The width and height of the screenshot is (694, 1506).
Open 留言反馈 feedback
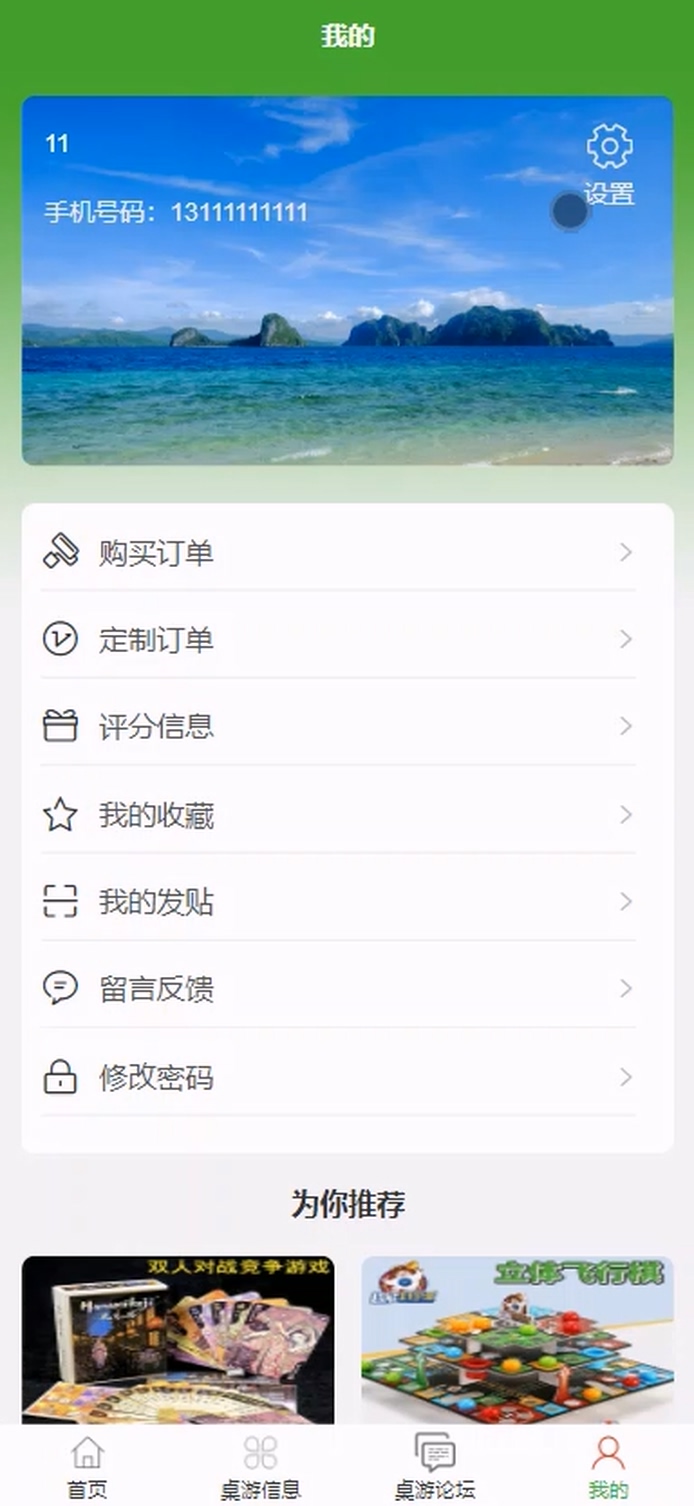[x=338, y=989]
